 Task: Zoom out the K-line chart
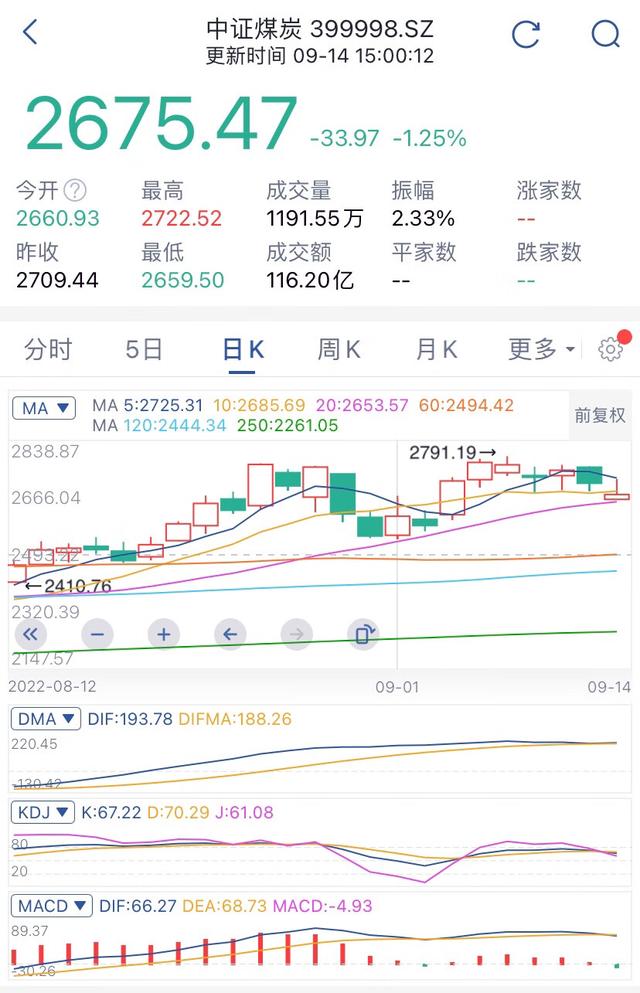[97, 633]
